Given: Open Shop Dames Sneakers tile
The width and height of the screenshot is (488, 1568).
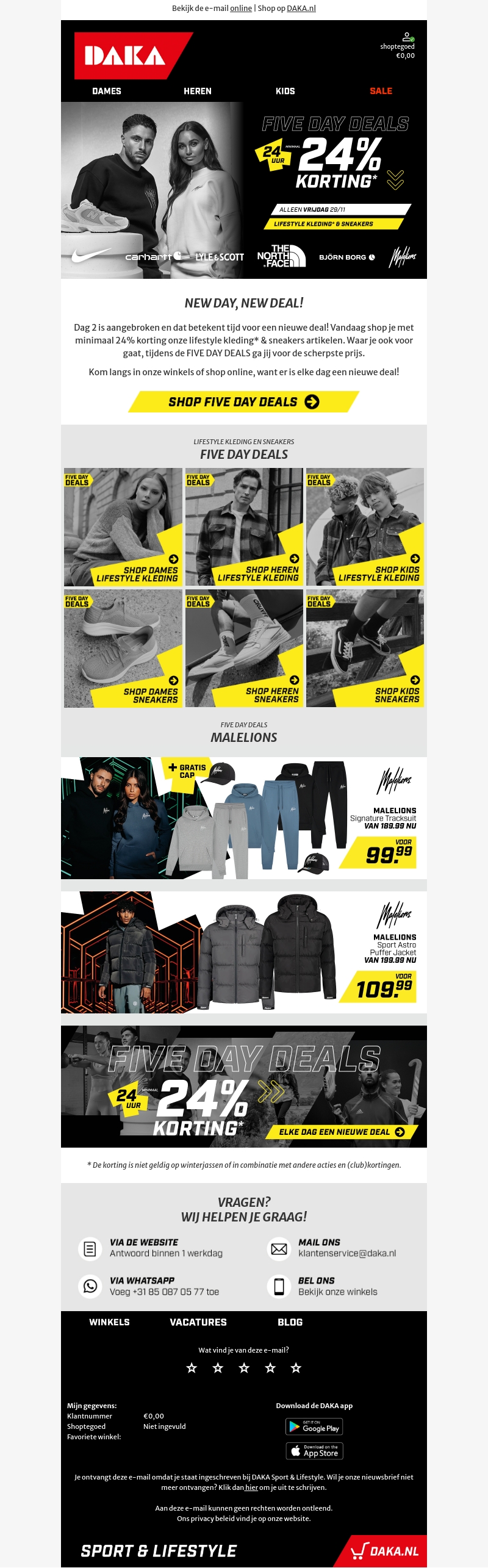Looking at the screenshot, I should coord(123,648).
